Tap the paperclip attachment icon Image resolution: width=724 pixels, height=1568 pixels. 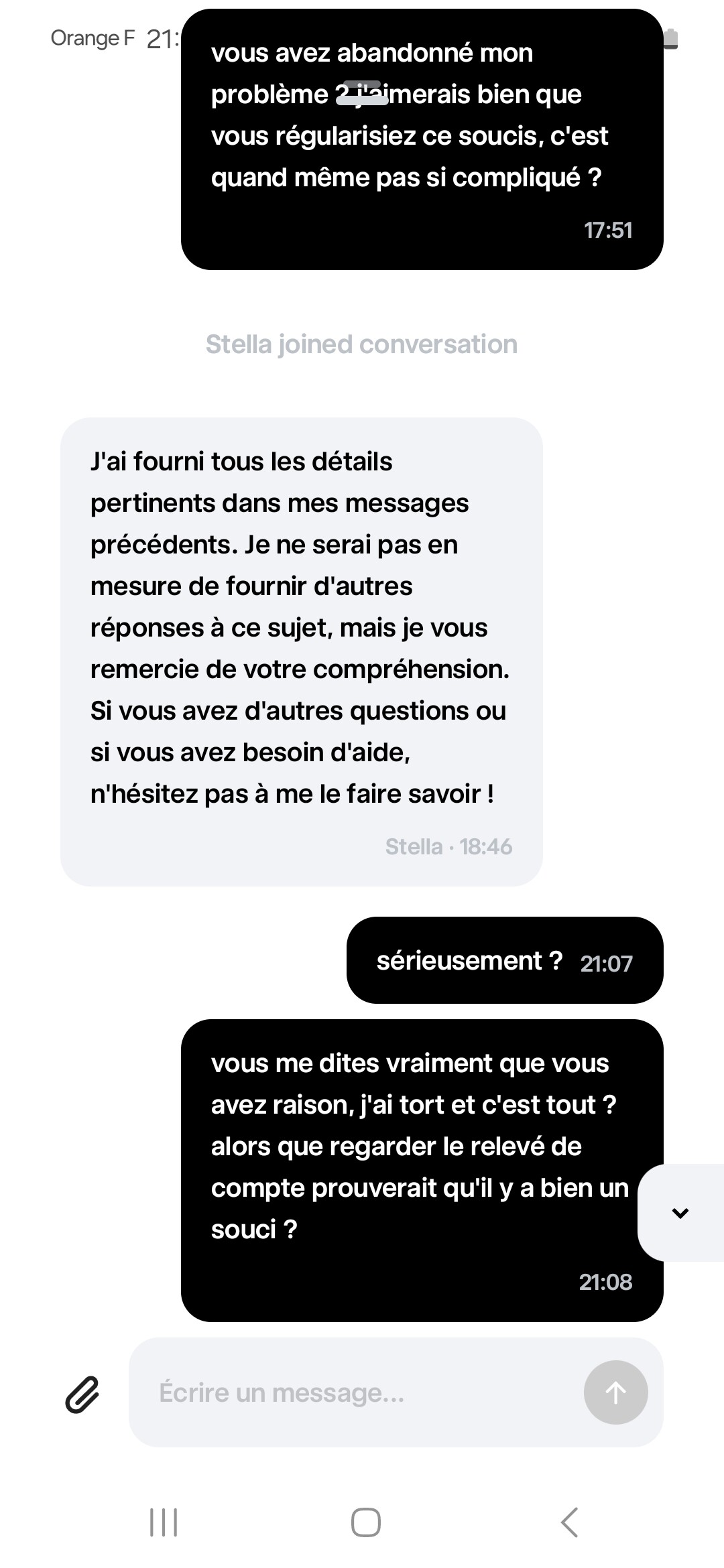click(x=82, y=1394)
